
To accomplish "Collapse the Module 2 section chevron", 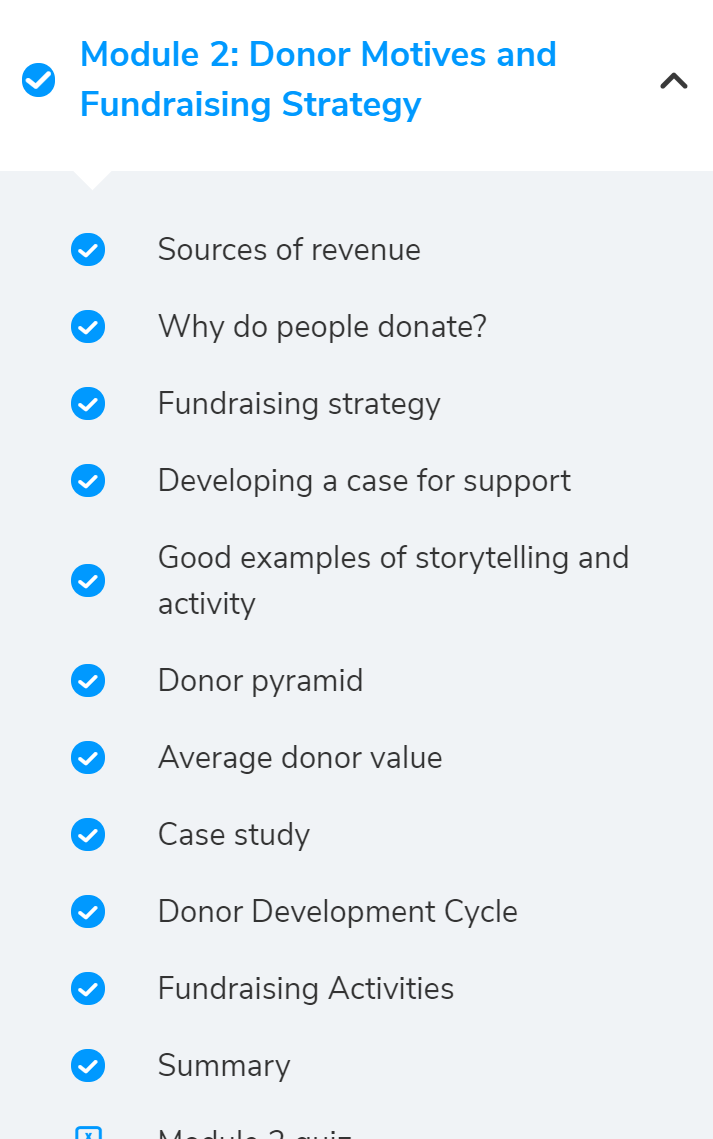I will pyautogui.click(x=673, y=81).
